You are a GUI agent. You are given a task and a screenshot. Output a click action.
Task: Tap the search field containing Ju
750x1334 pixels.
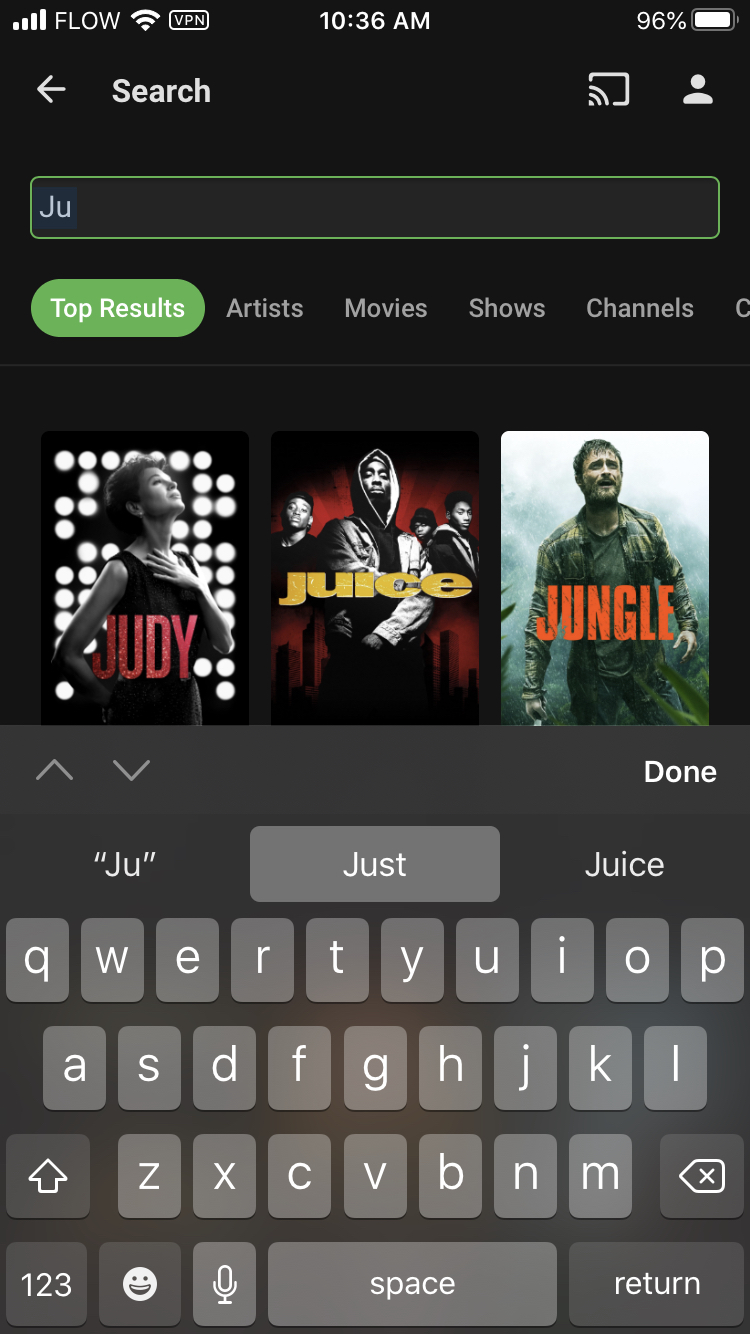coord(375,207)
